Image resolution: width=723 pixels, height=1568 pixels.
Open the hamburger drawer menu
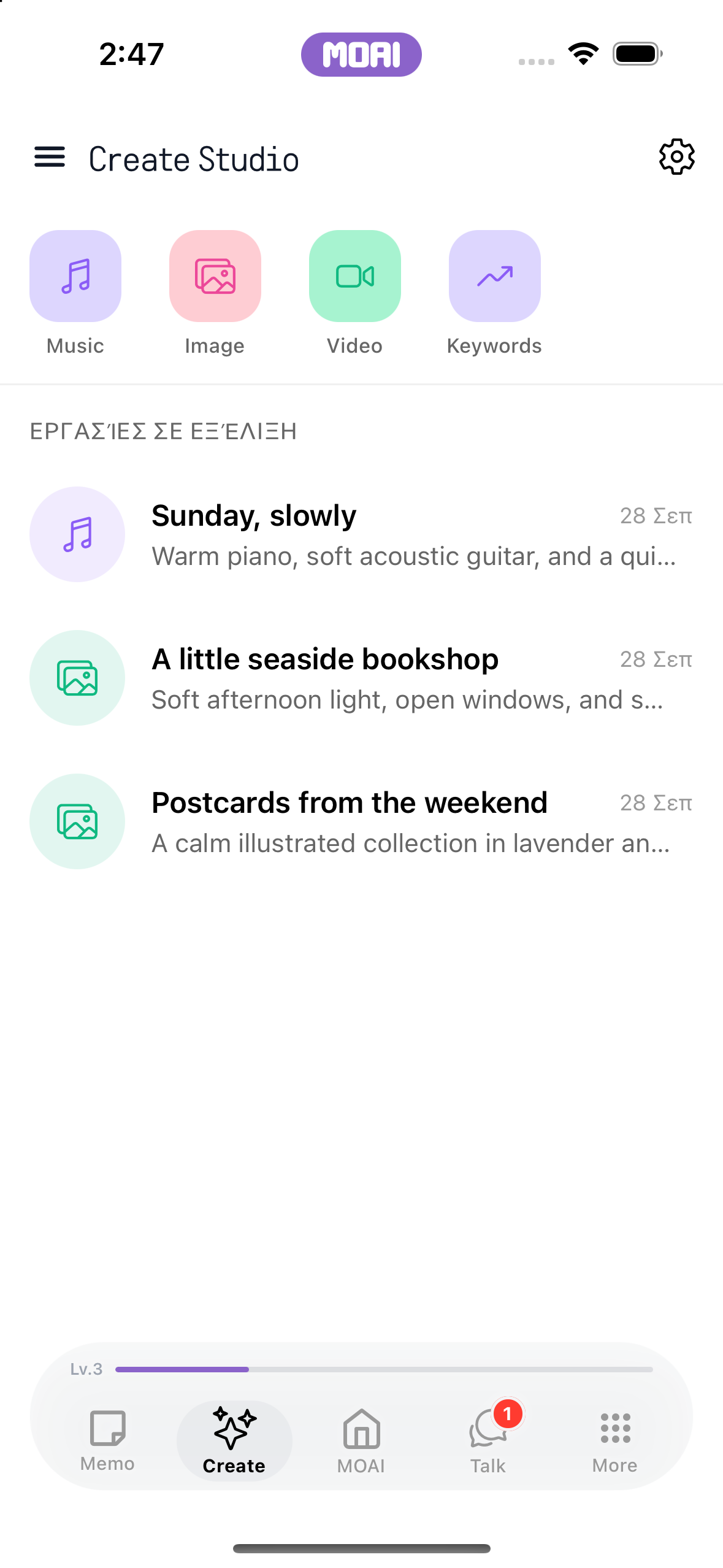pyautogui.click(x=50, y=158)
